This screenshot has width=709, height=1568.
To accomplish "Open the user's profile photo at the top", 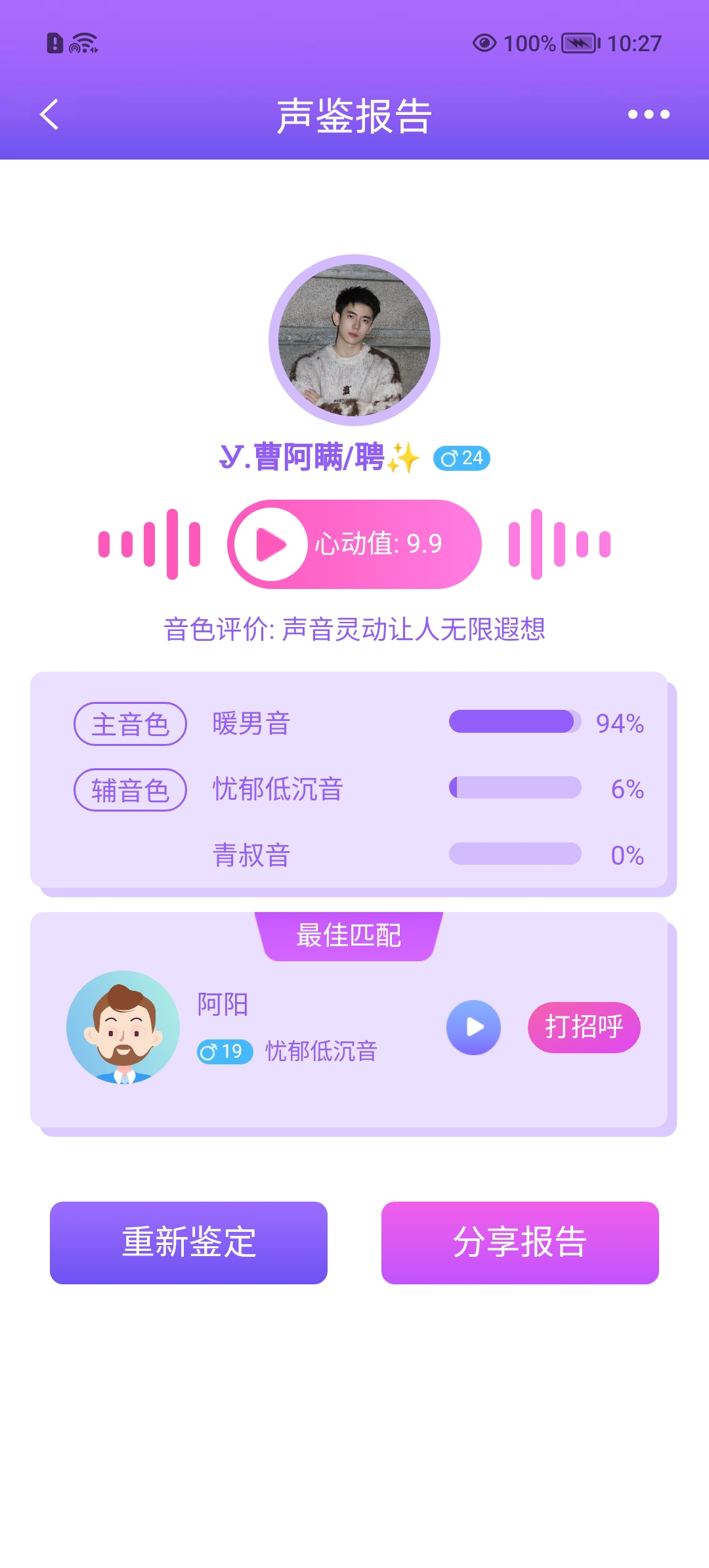I will [354, 340].
